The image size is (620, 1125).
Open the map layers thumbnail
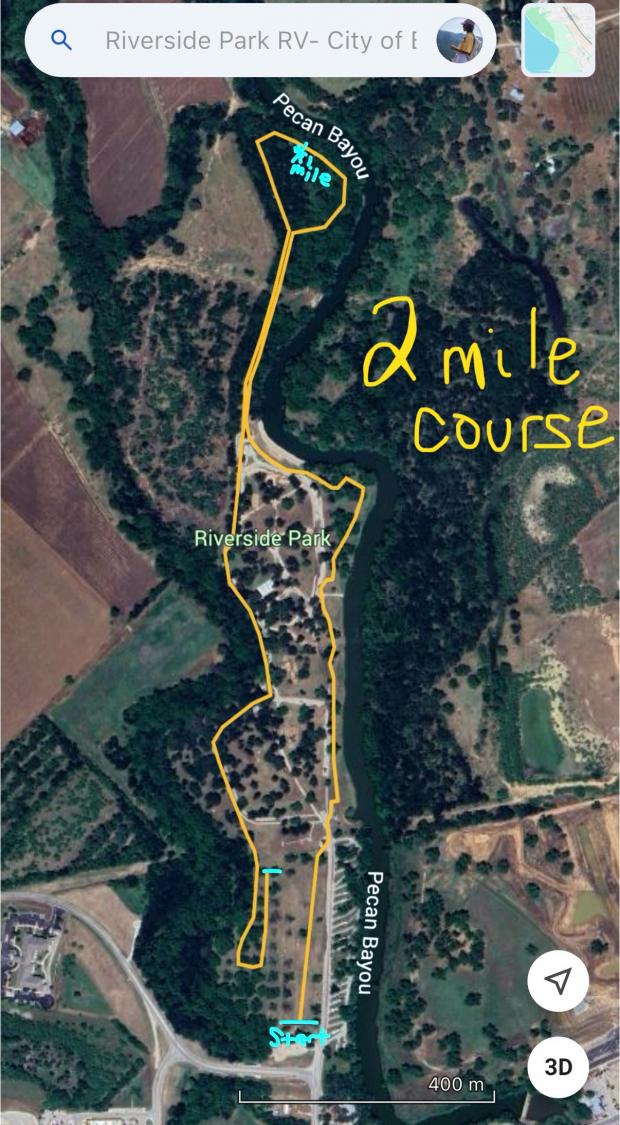[558, 41]
